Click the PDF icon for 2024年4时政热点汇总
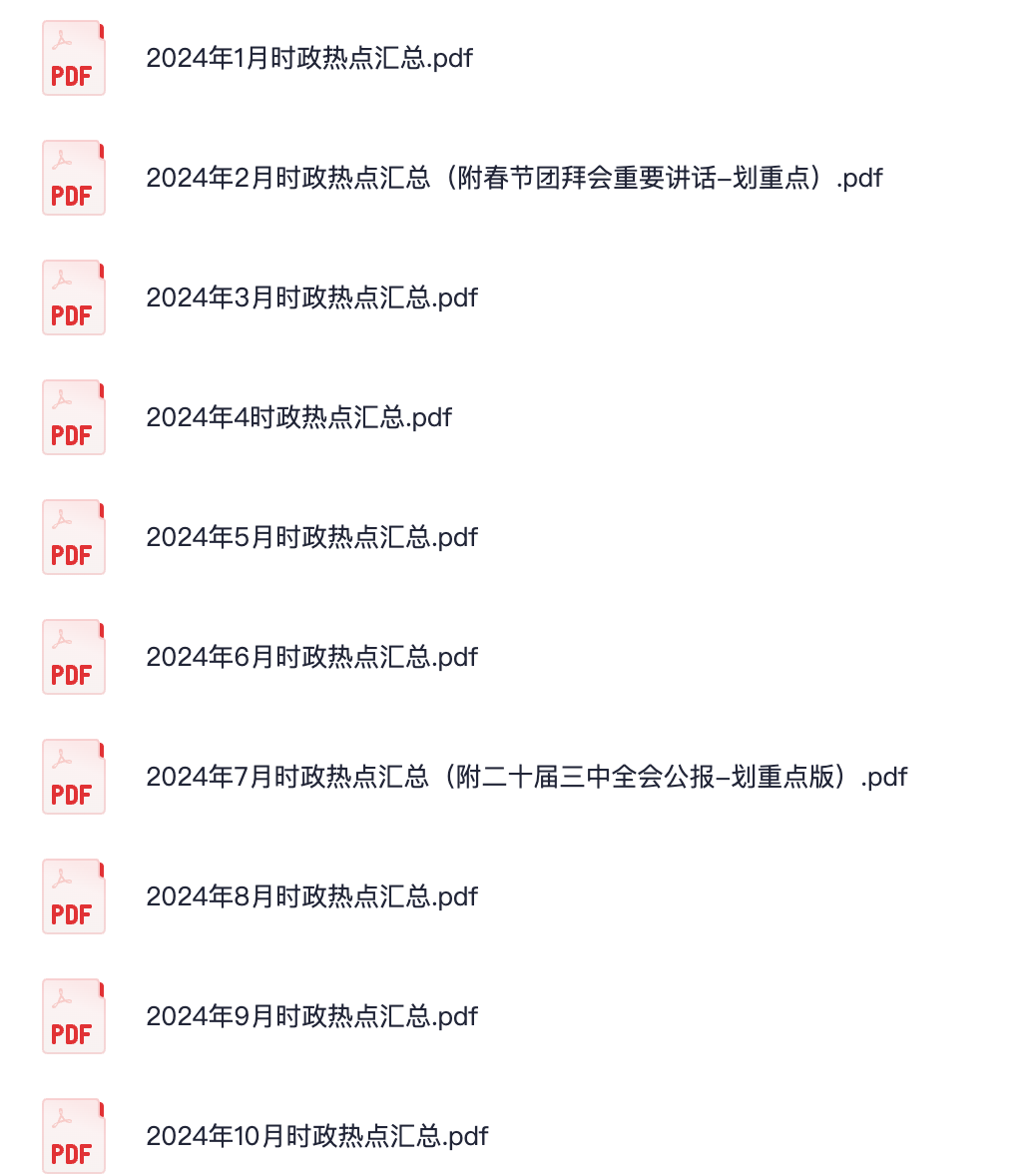 point(73,417)
